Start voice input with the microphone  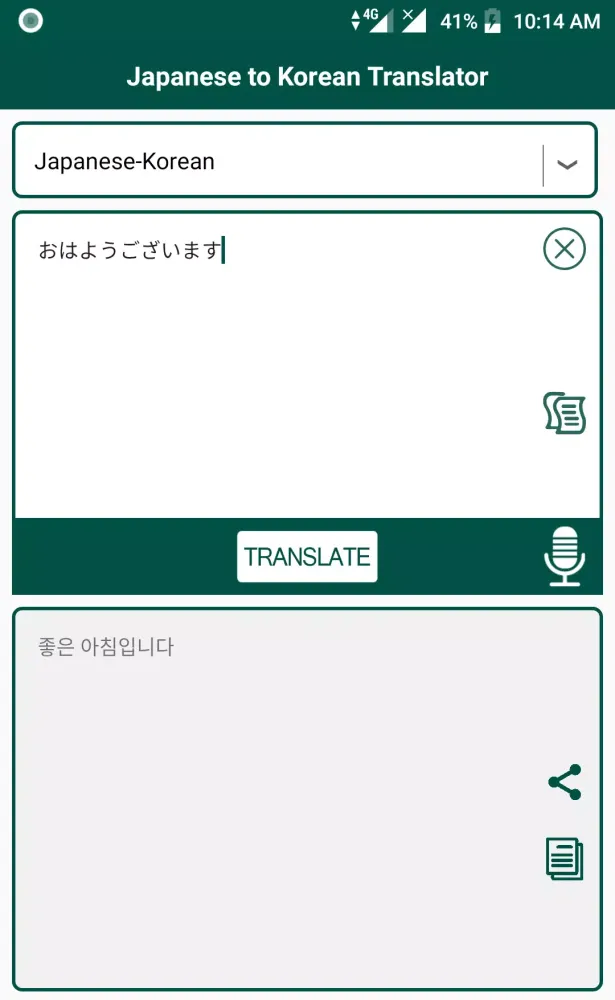[564, 556]
